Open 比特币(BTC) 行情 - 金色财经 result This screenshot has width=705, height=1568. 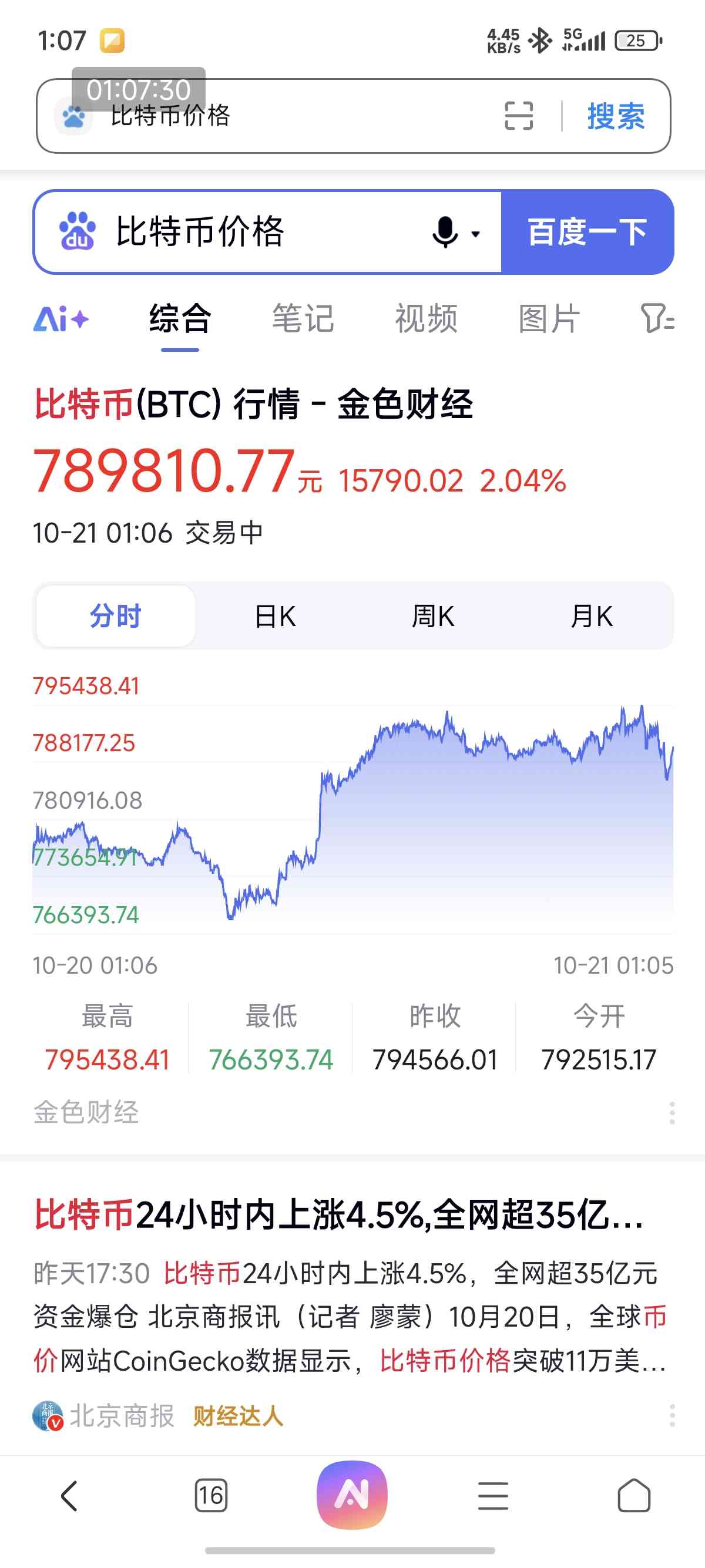point(253,404)
